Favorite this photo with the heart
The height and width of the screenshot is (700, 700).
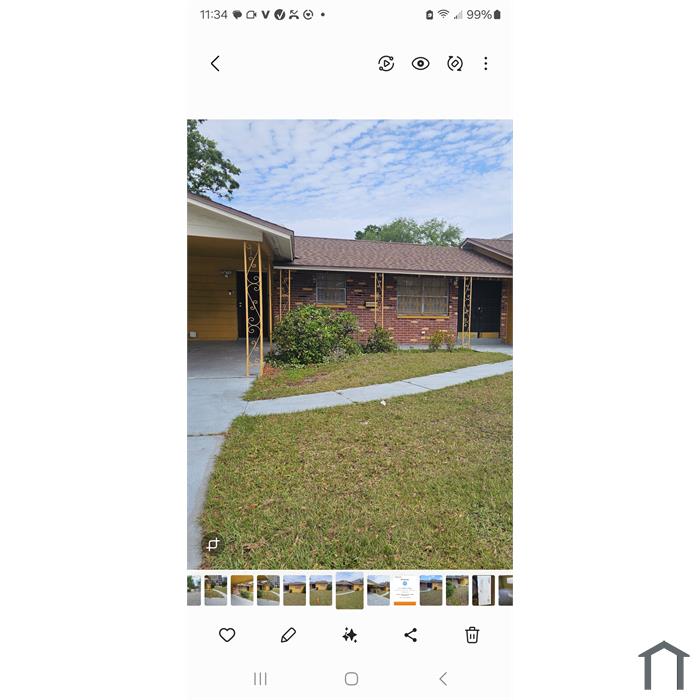pyautogui.click(x=227, y=635)
